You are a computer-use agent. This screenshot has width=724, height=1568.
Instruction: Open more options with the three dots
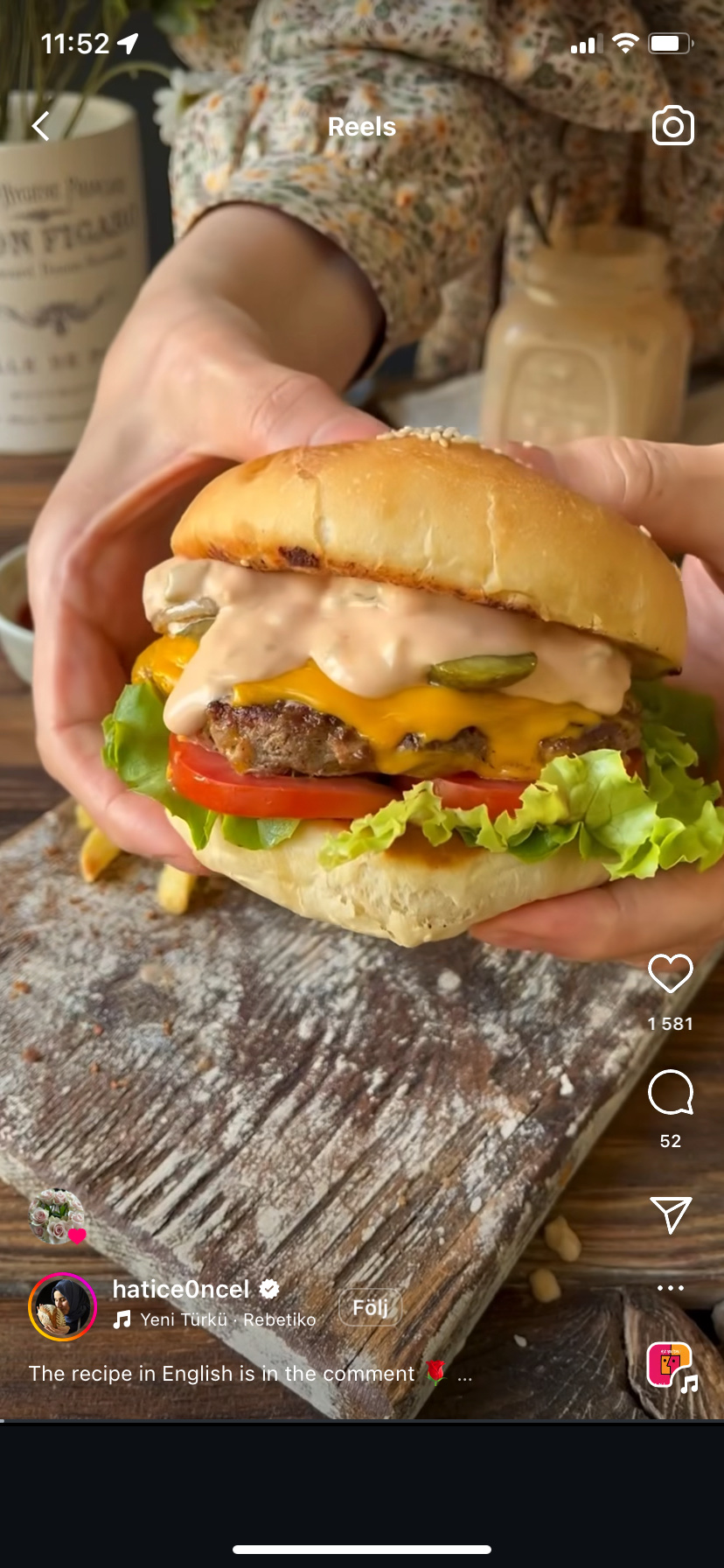point(670,1286)
